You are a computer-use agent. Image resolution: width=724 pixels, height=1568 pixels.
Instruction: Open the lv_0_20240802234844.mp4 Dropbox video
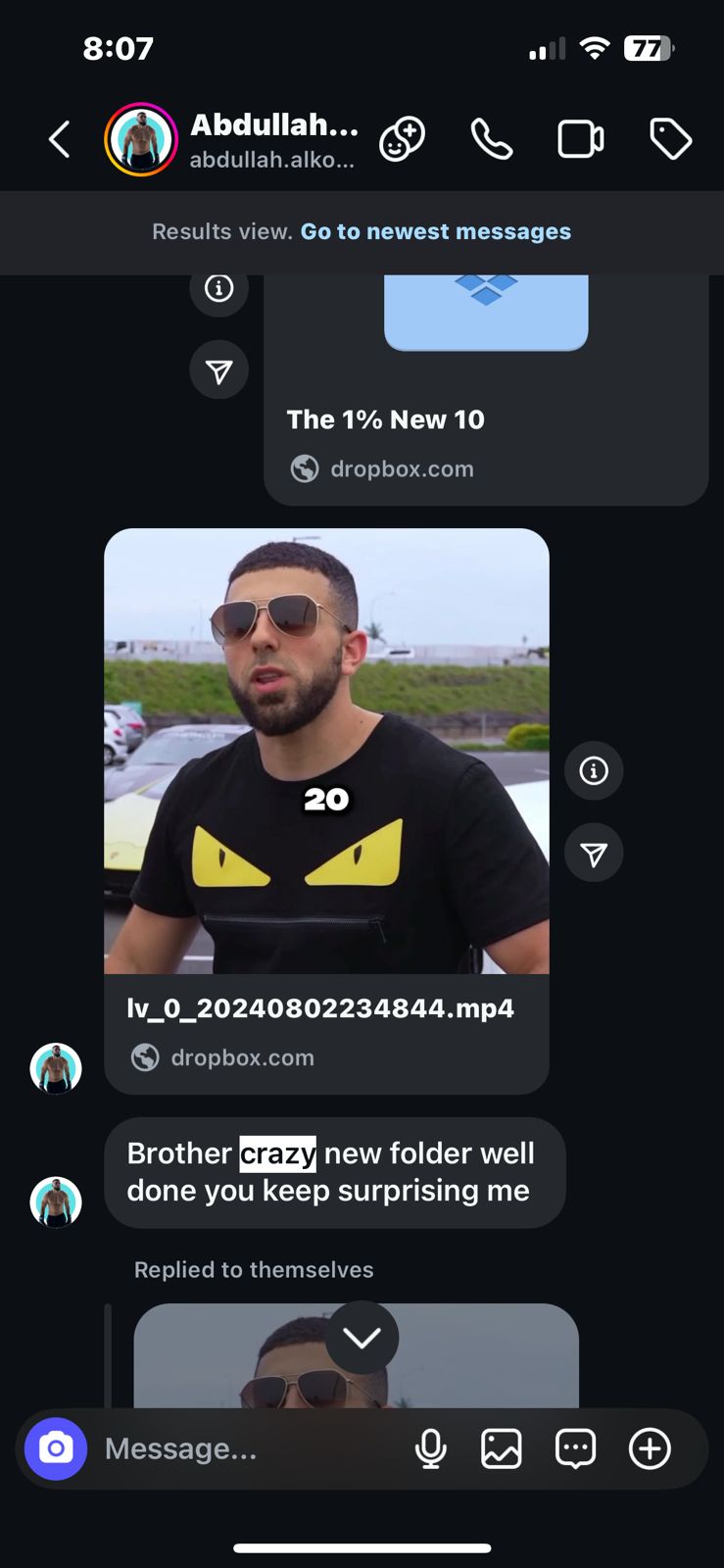click(326, 751)
